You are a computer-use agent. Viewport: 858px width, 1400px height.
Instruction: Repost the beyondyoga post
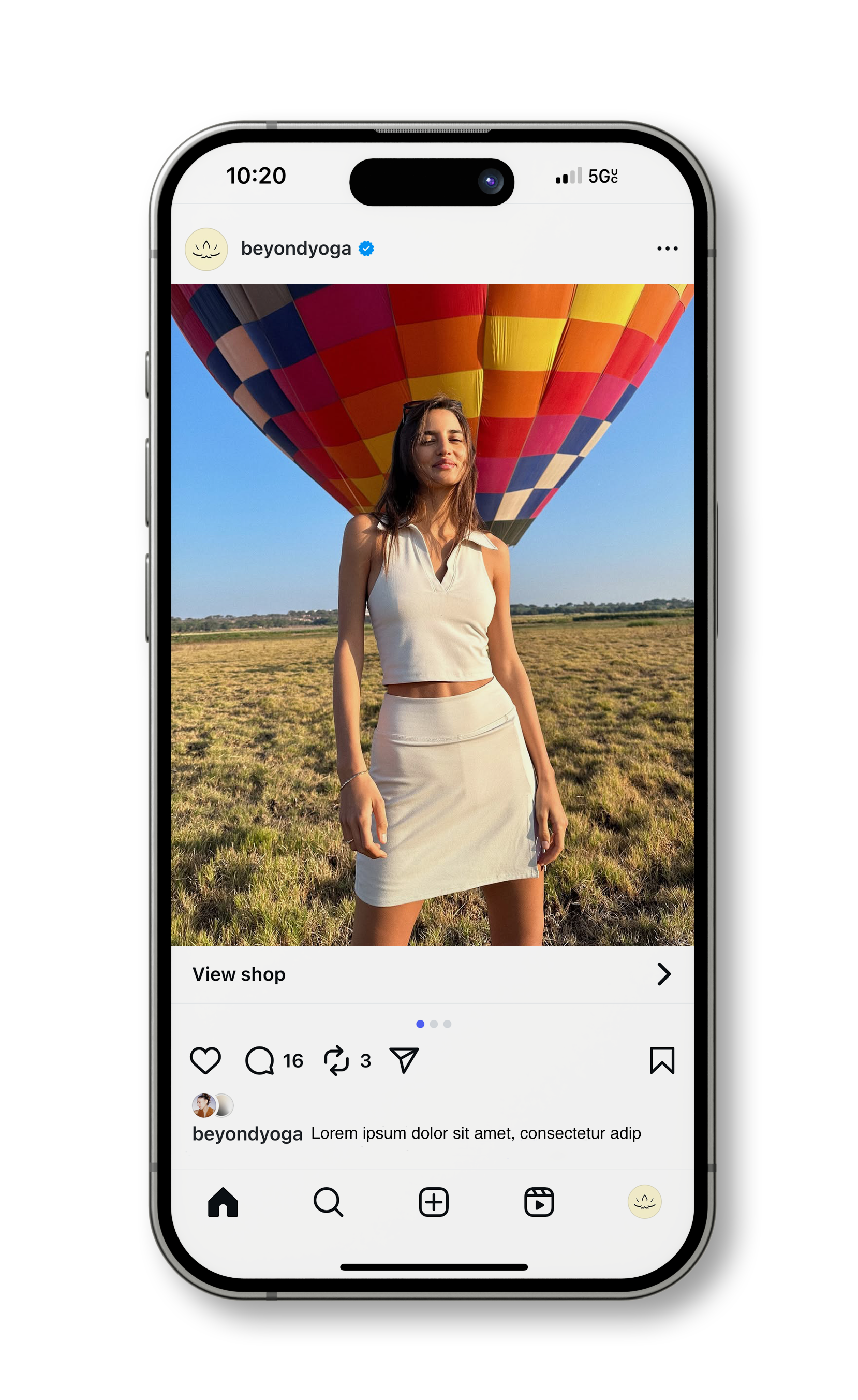(336, 1060)
